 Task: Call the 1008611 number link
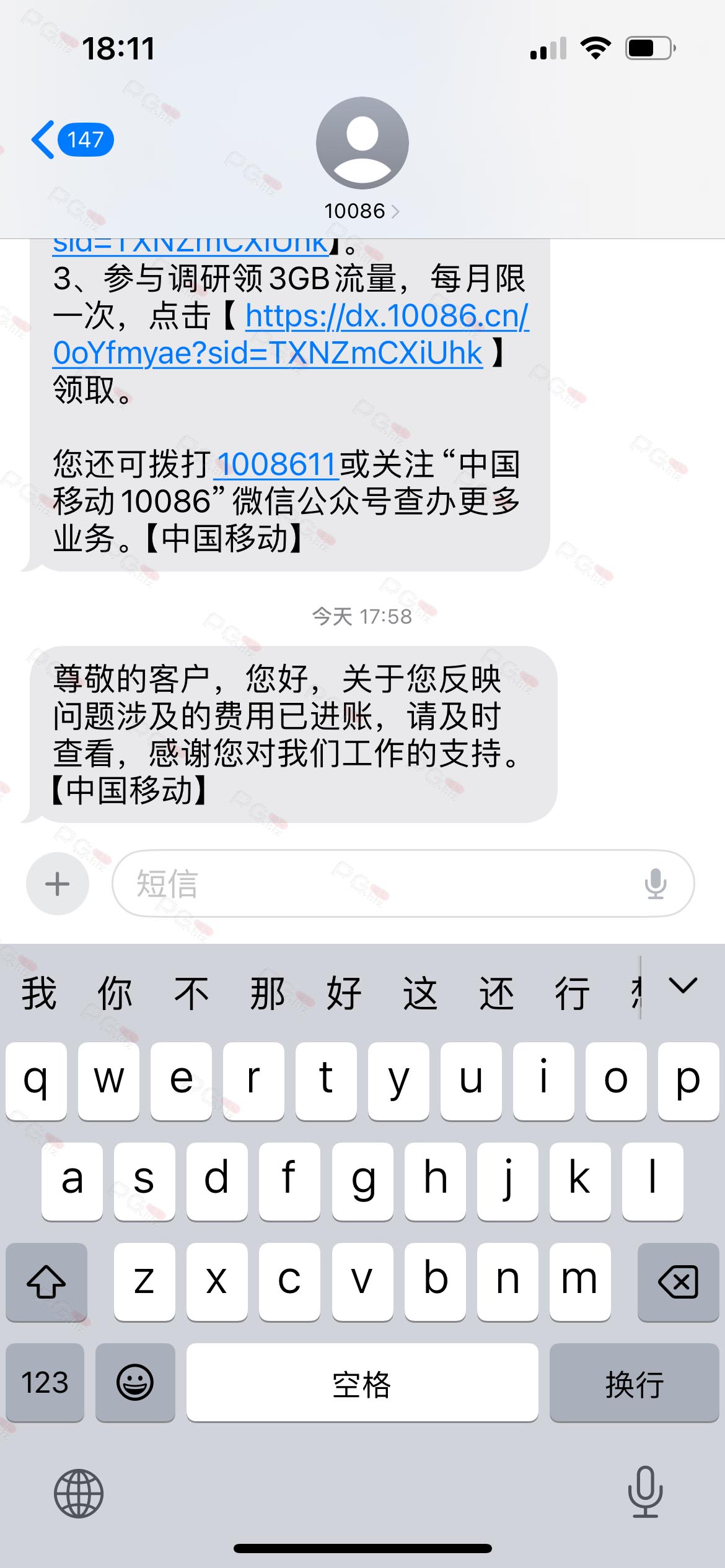click(x=276, y=464)
